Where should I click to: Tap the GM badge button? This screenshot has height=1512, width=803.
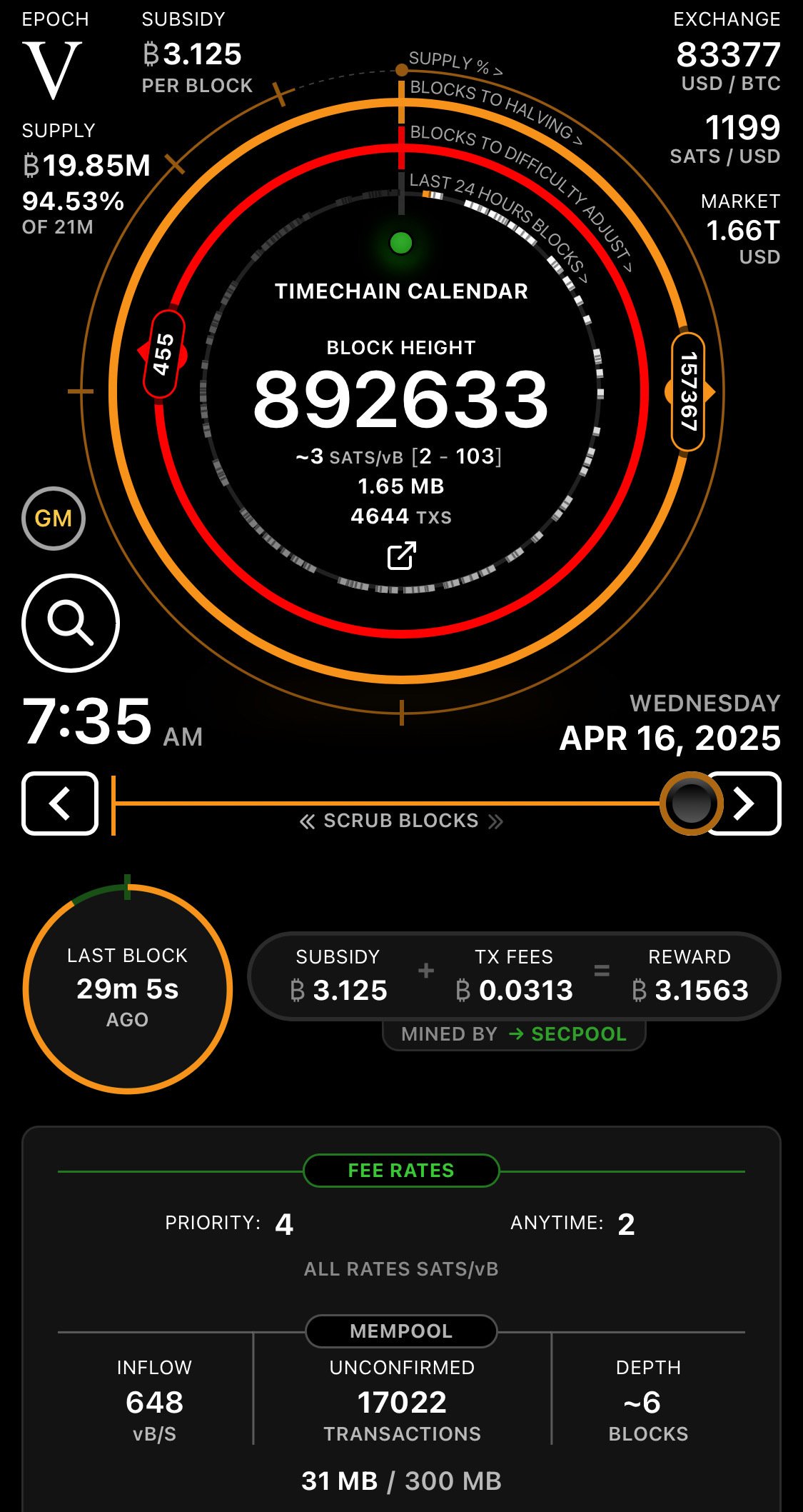point(54,519)
